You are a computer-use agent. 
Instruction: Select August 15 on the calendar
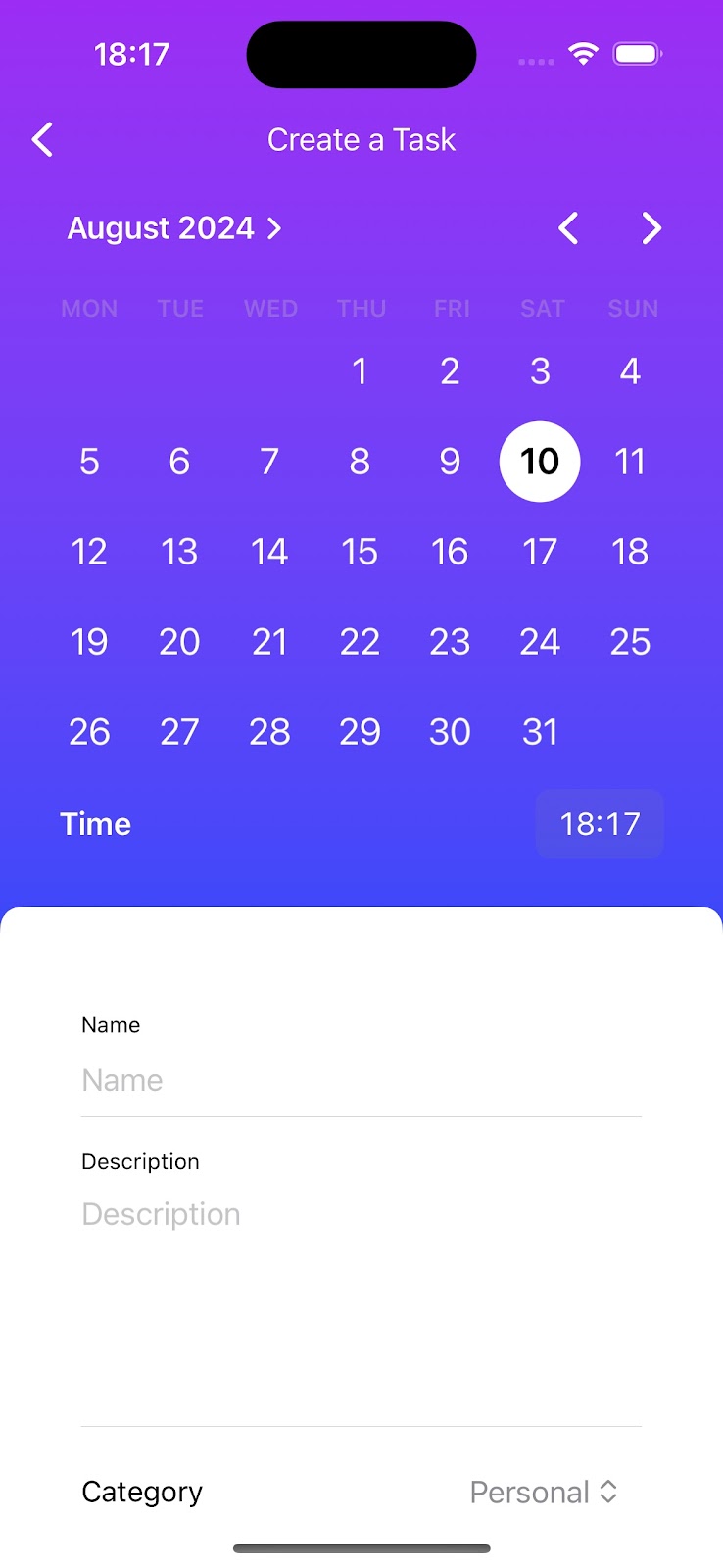(x=360, y=552)
